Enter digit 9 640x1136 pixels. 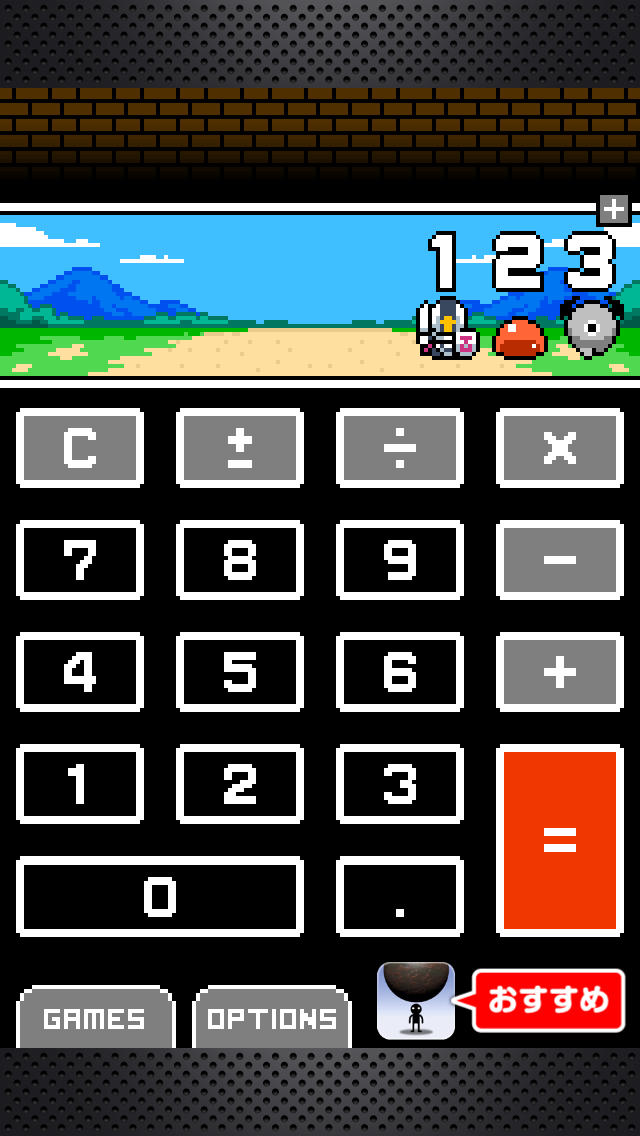pyautogui.click(x=400, y=560)
